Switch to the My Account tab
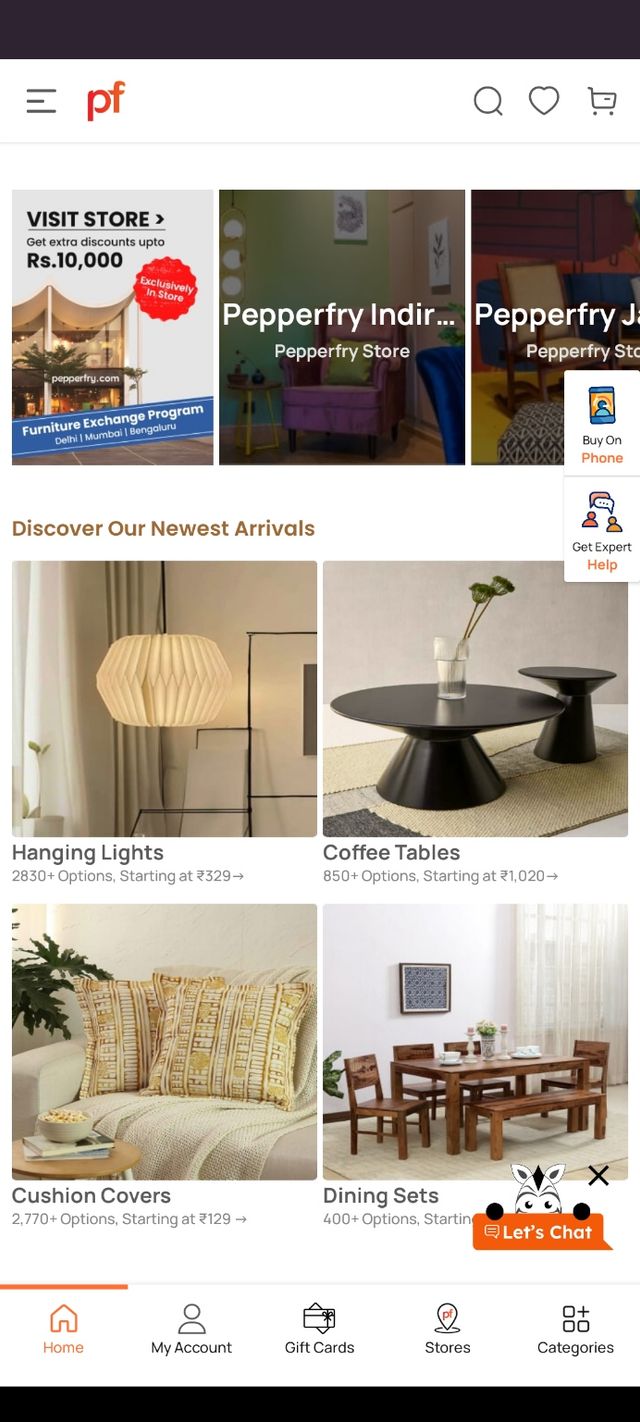The width and height of the screenshot is (640, 1422). (x=191, y=1330)
